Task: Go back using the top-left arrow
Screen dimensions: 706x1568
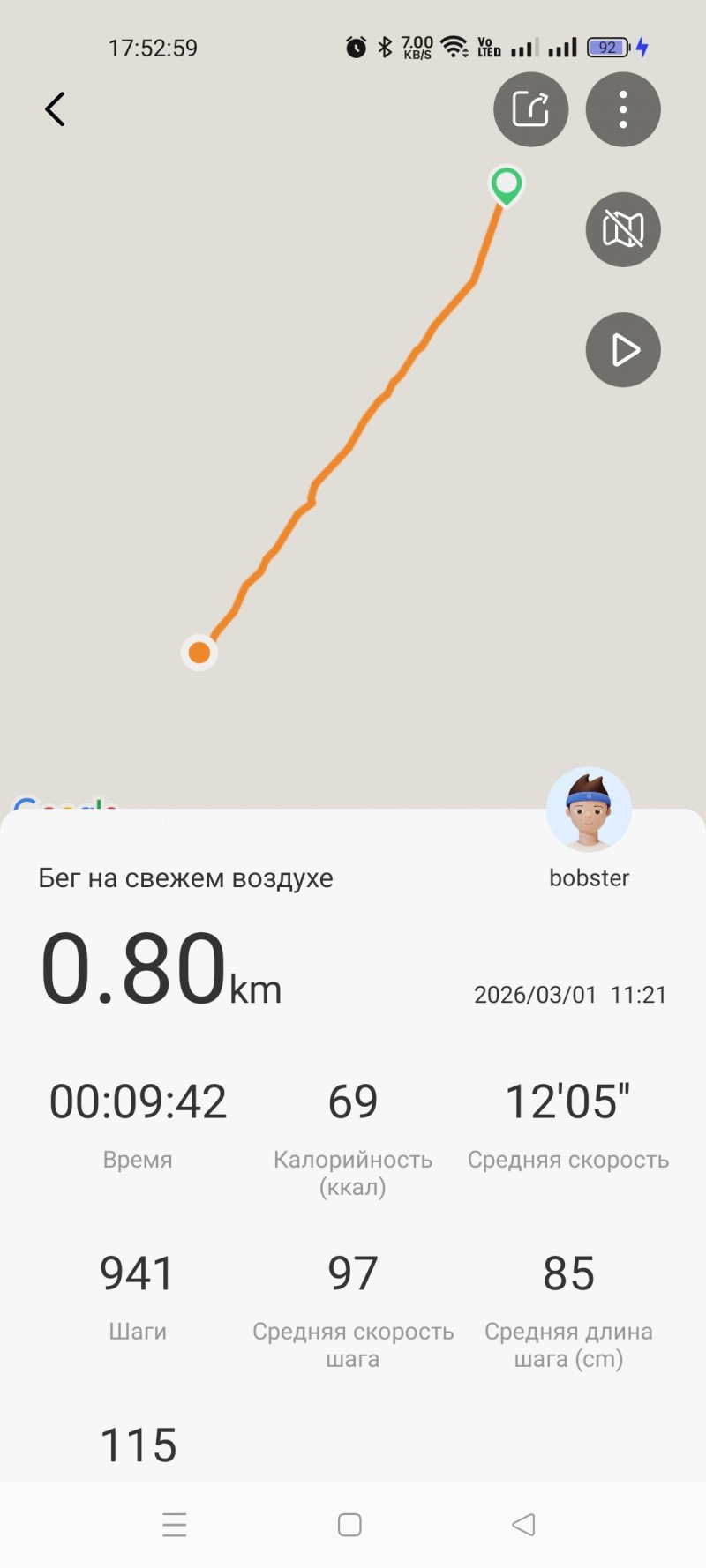Action: coord(55,109)
